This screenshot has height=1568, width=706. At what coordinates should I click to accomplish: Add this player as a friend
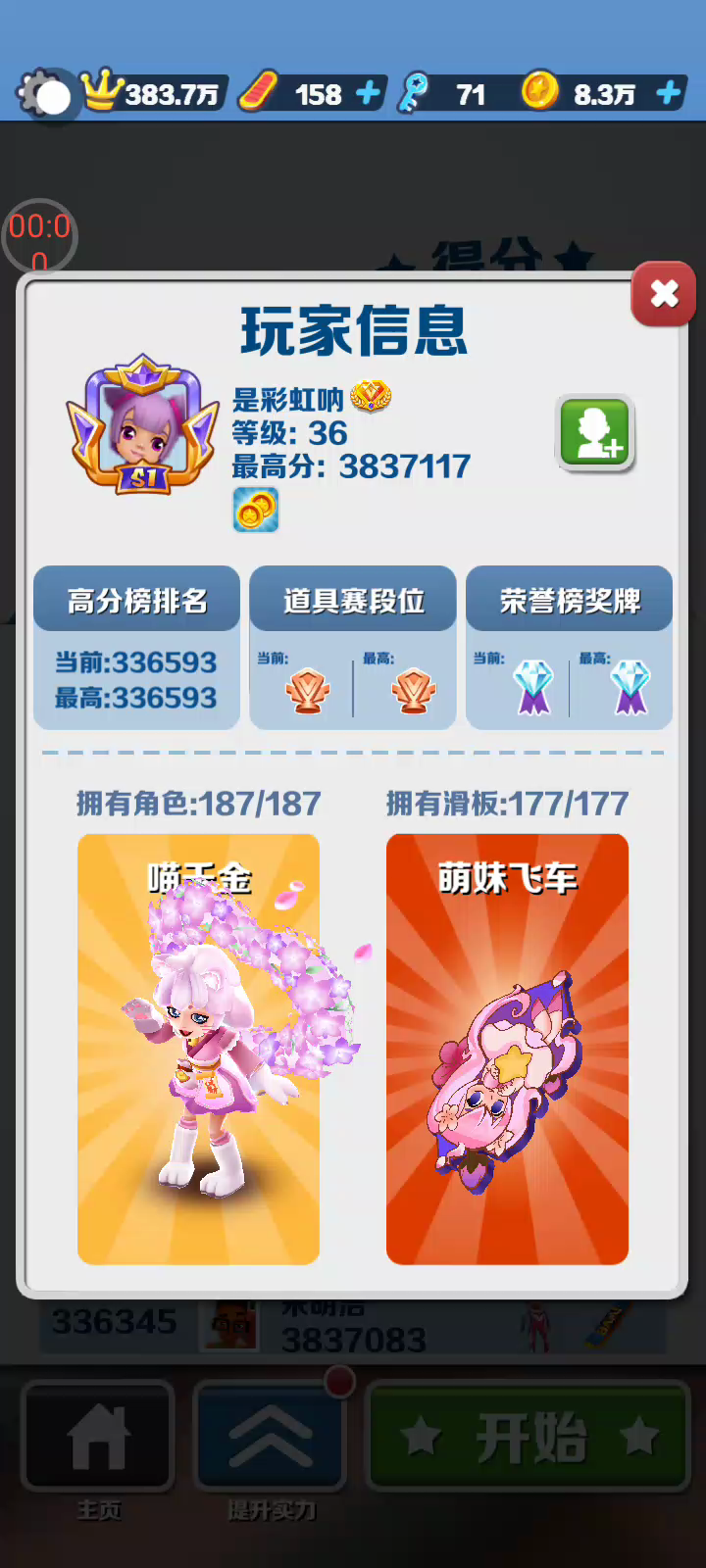click(x=596, y=433)
